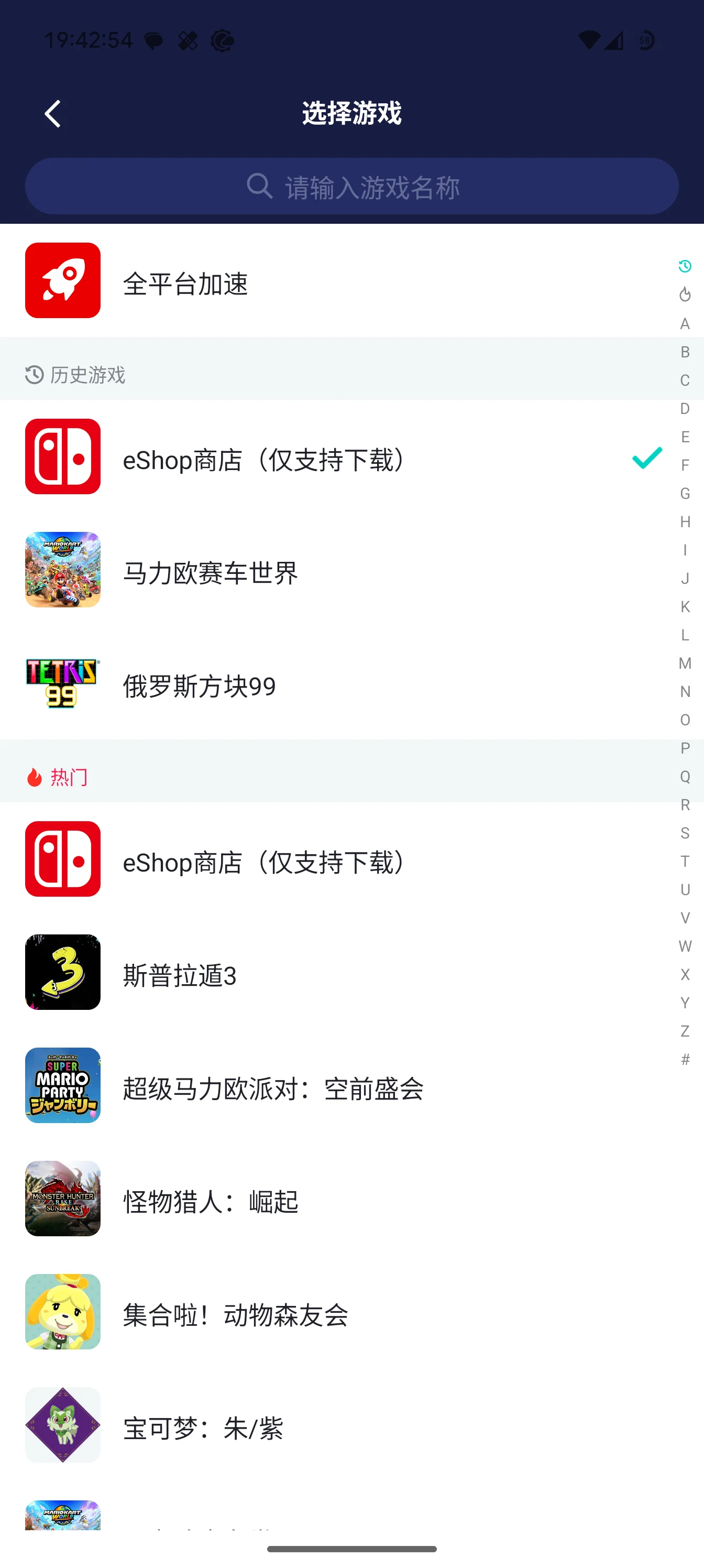Select checked eShop商店 under 历史游戏
Image resolution: width=704 pixels, height=1568 pixels.
coord(351,456)
